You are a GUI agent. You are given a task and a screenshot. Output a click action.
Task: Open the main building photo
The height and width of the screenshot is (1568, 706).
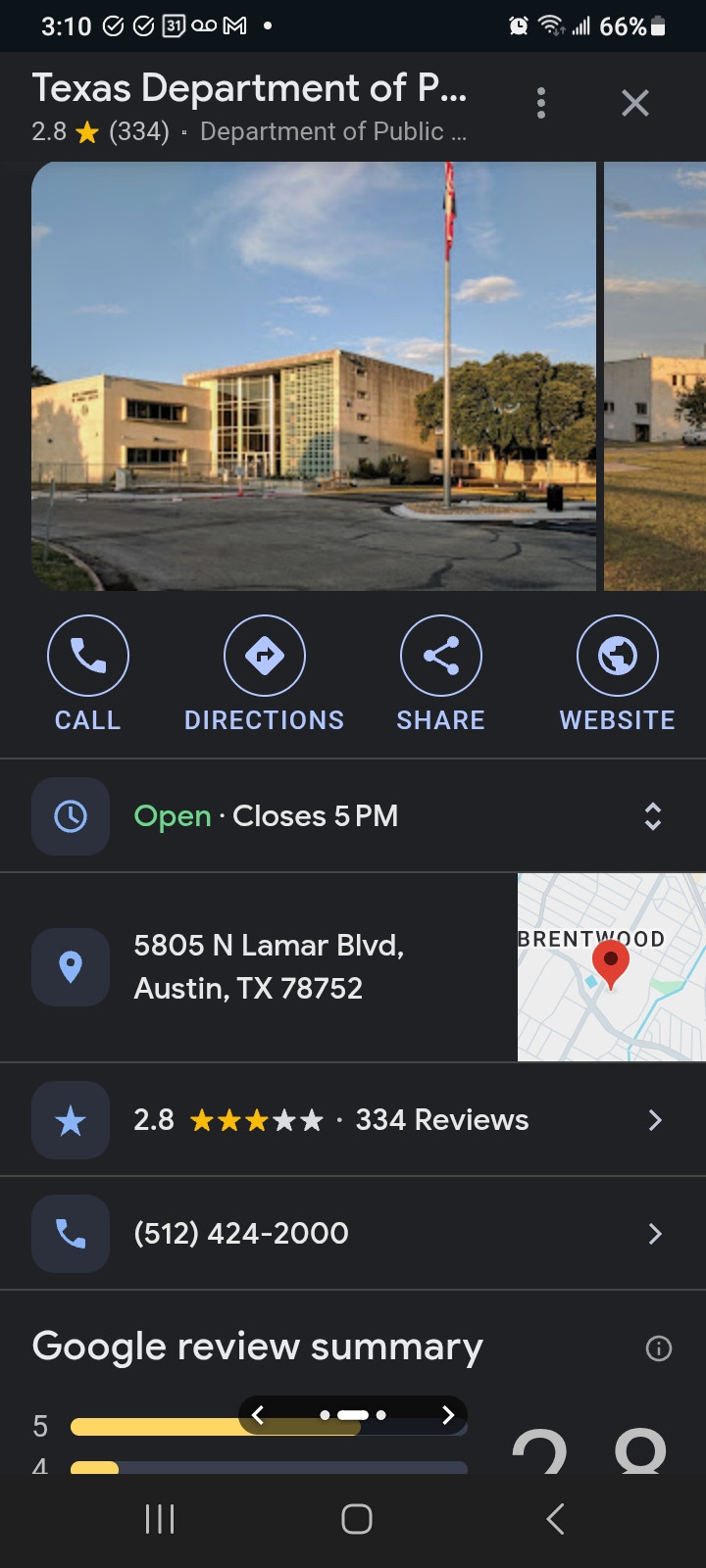(x=314, y=376)
